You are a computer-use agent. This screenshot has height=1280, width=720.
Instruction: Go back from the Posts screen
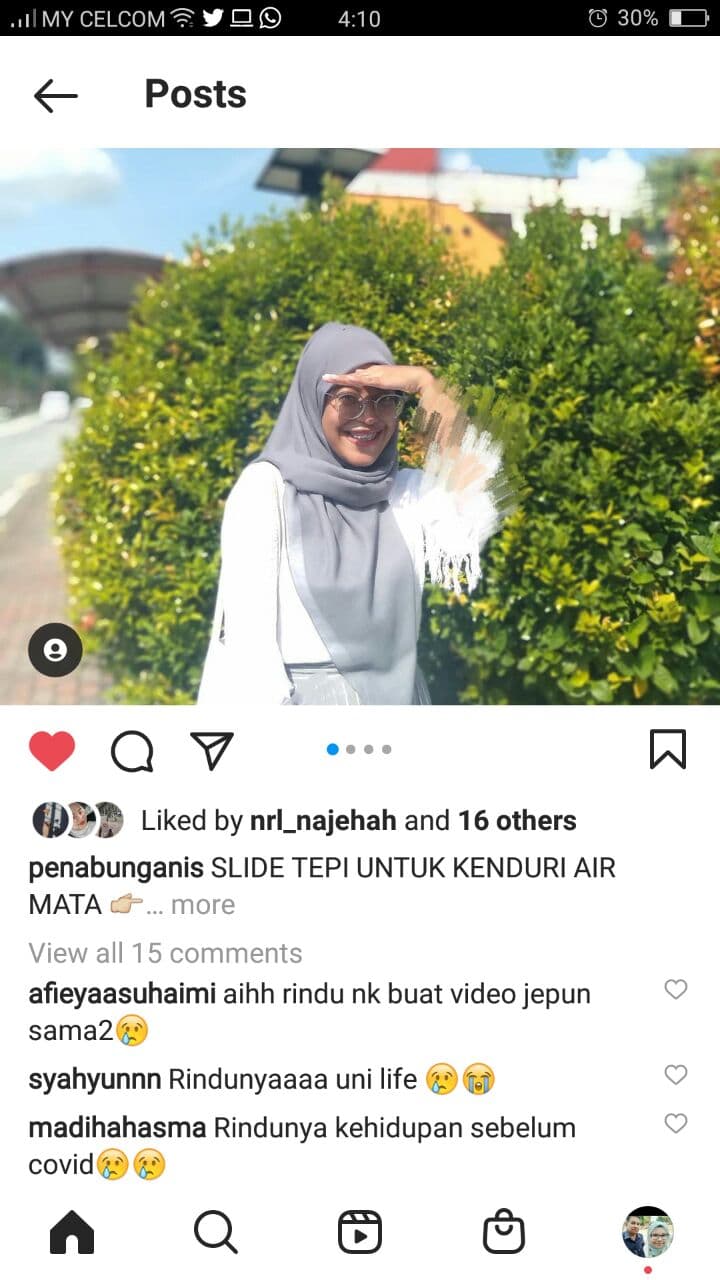coord(55,95)
